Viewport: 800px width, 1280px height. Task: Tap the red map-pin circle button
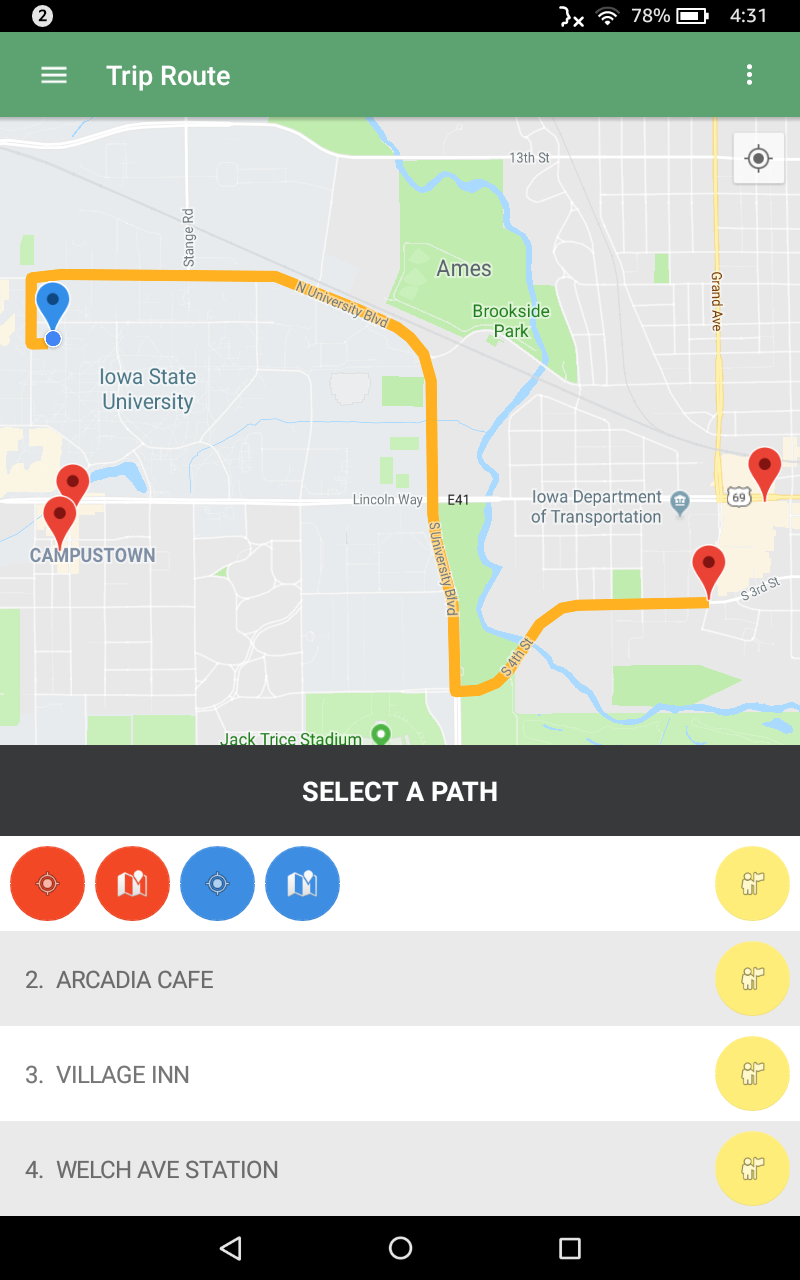click(x=132, y=884)
